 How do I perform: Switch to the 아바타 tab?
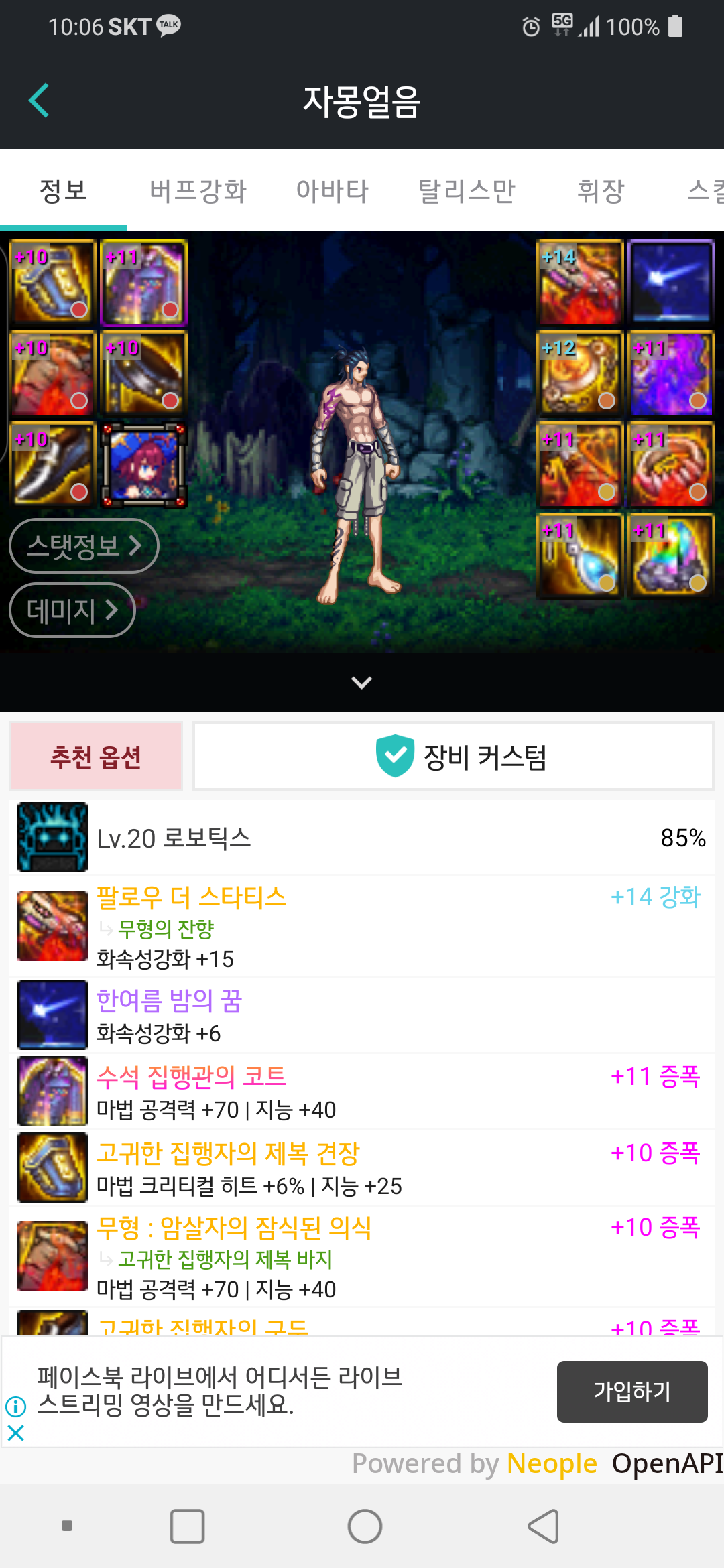point(333,191)
